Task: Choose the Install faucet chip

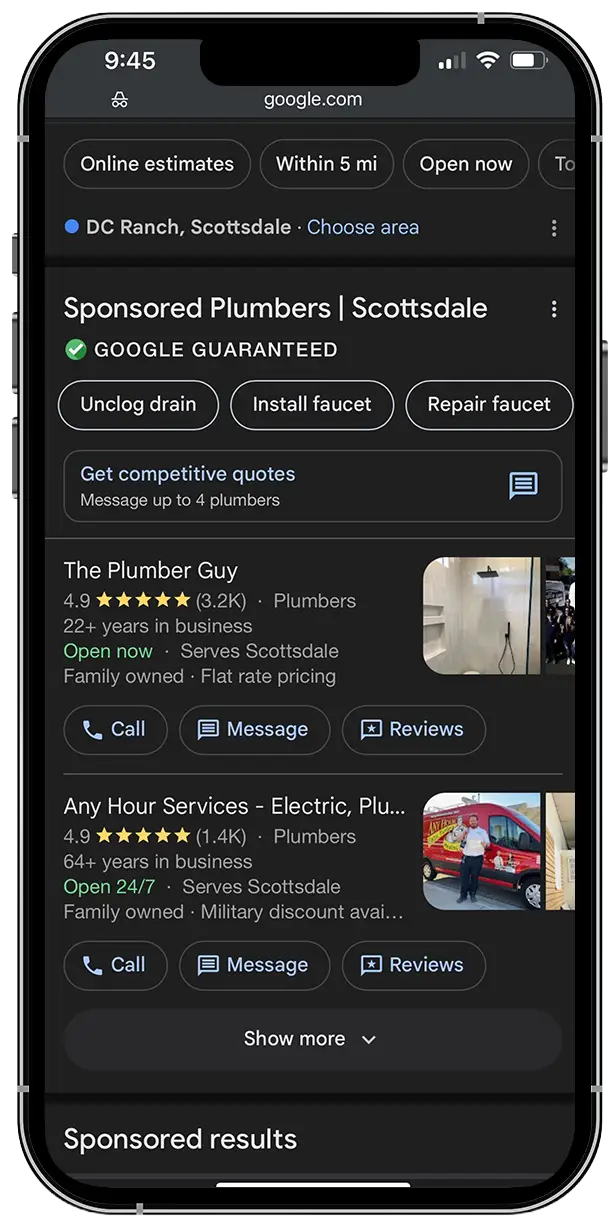Action: (312, 405)
